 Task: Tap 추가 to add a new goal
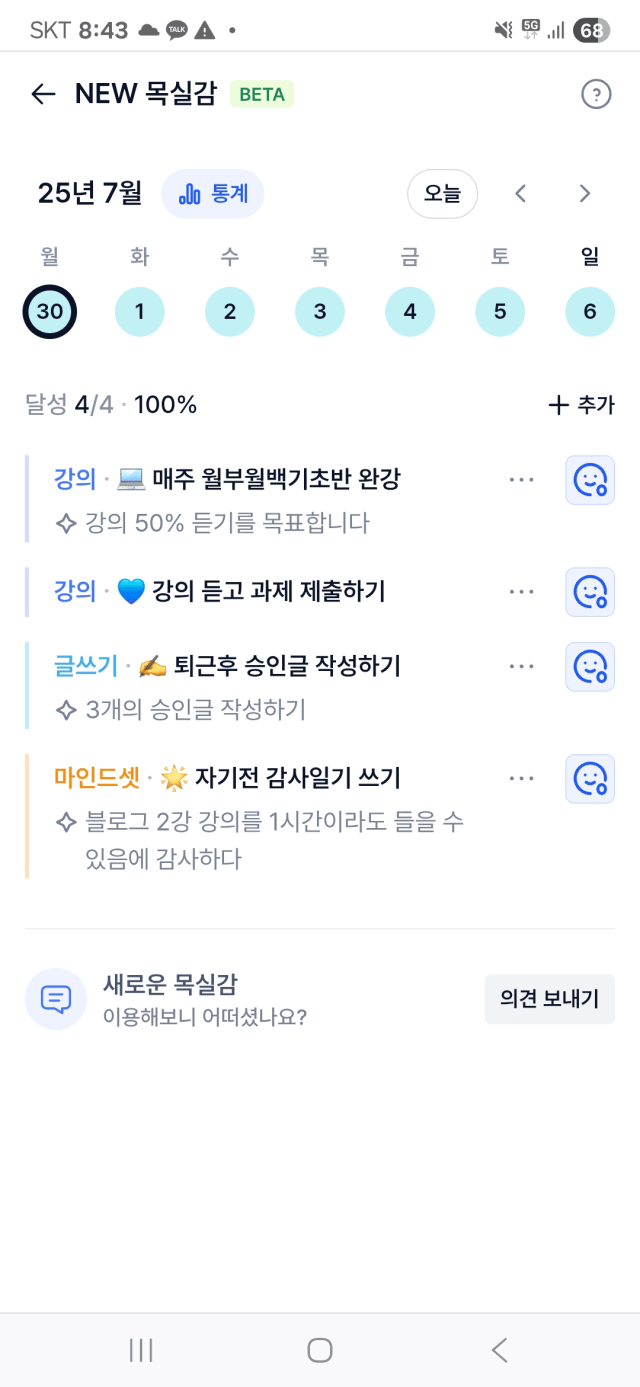[581, 405]
